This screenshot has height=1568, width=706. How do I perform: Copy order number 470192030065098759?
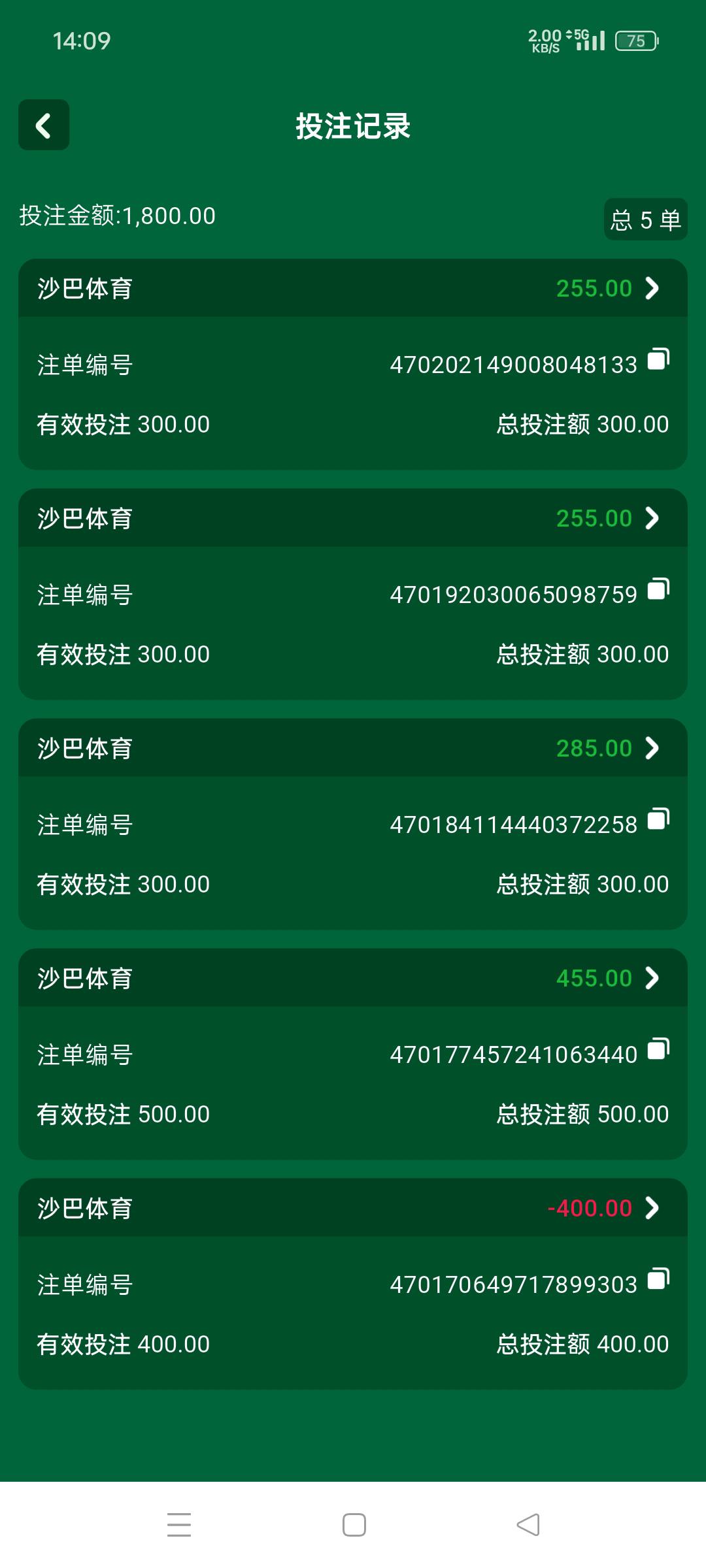(659, 589)
